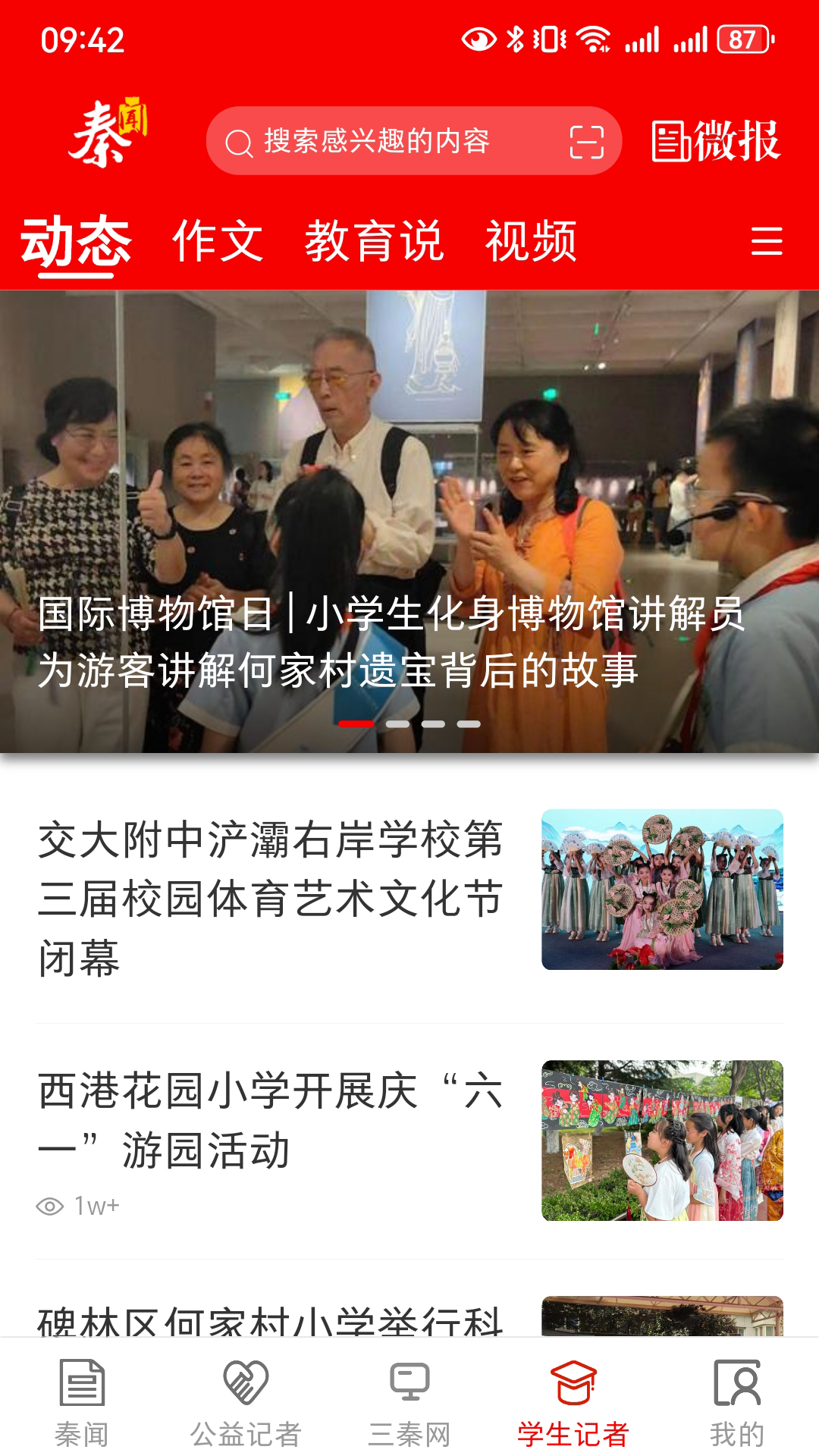Switch to the 视频 tab
Screen dimensions: 819x1456
coord(531,242)
